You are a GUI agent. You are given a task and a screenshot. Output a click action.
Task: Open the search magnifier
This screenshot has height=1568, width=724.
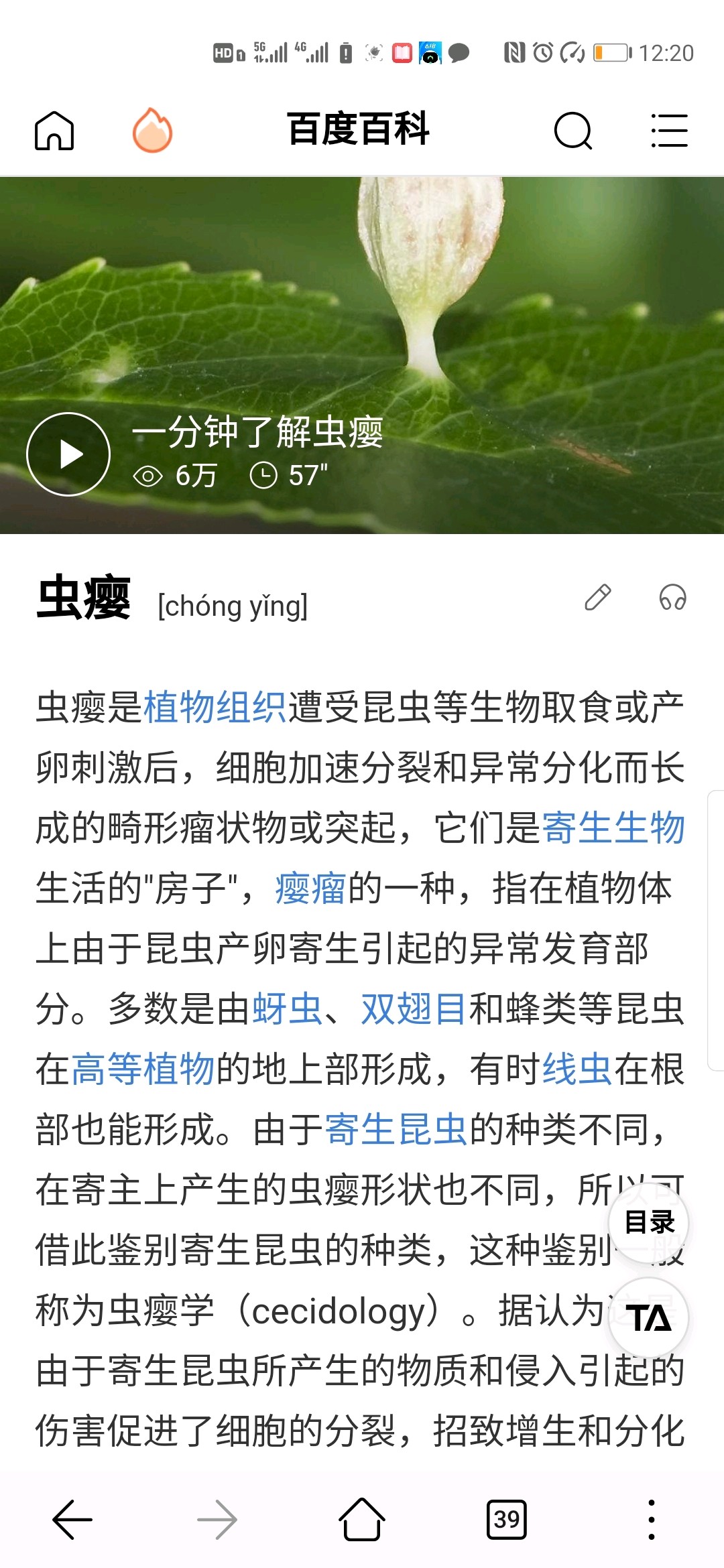[x=573, y=131]
